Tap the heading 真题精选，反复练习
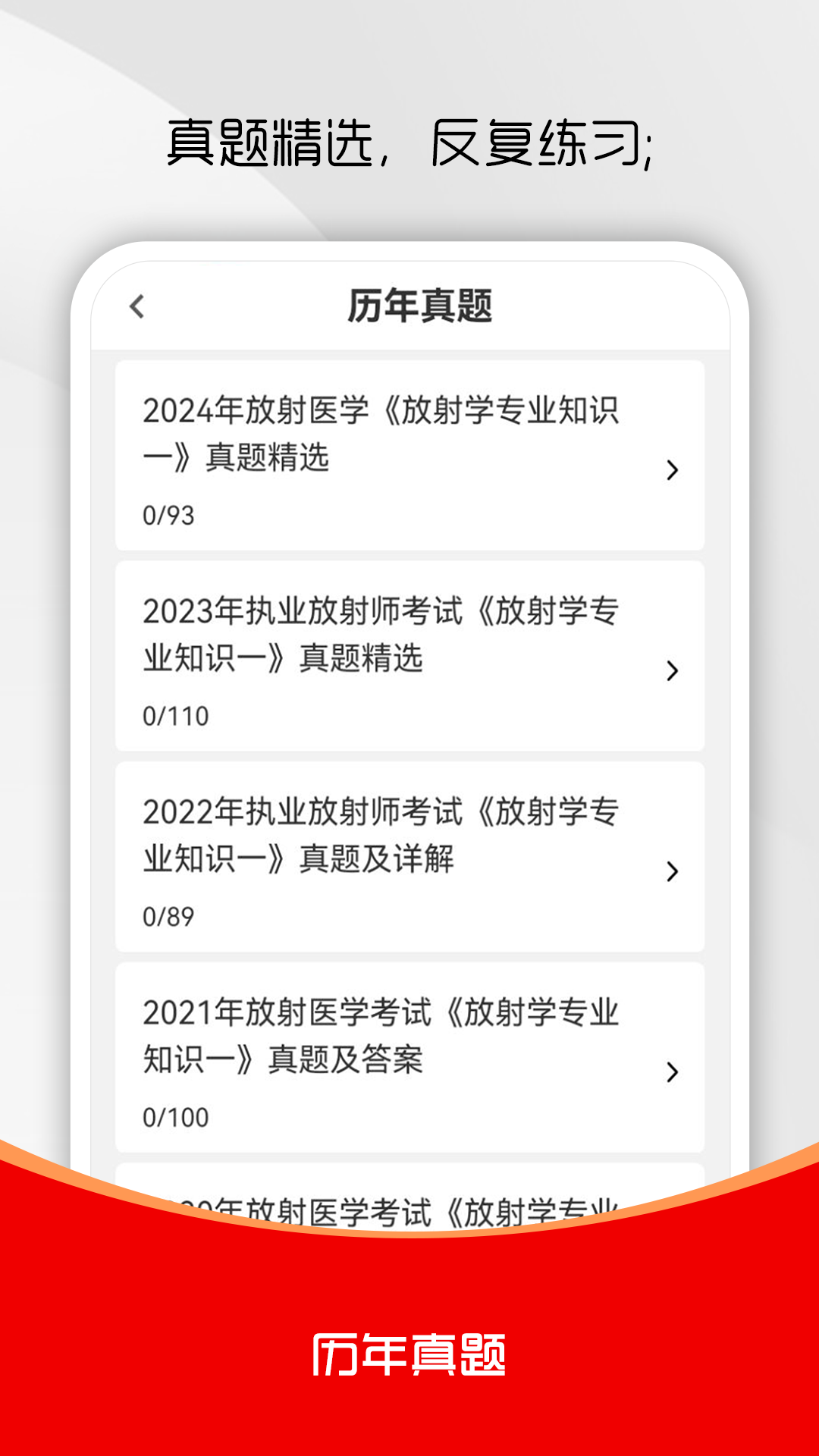Image resolution: width=819 pixels, height=1456 pixels. point(409,143)
